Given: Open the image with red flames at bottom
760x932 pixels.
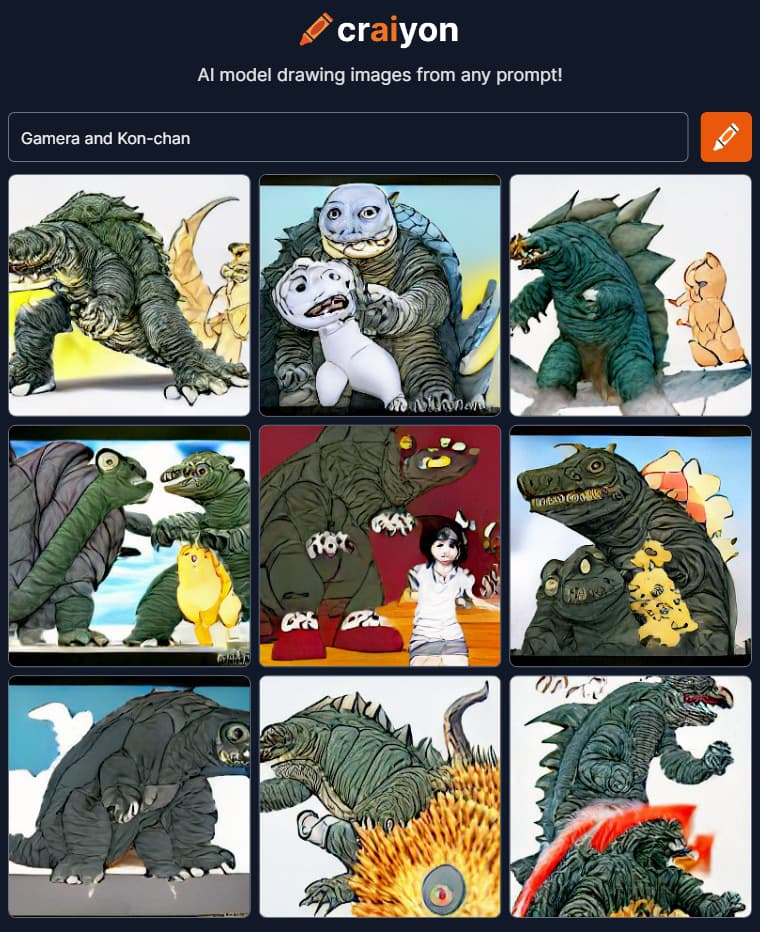Looking at the screenshot, I should [630, 797].
